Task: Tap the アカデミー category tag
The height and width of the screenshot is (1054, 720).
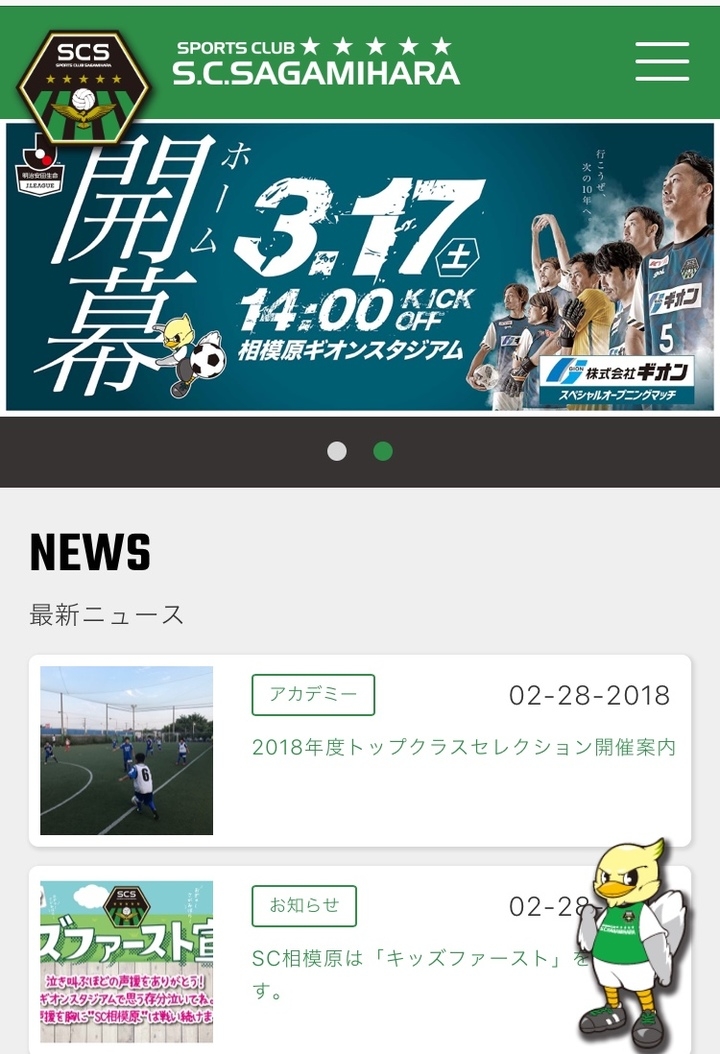Action: (313, 695)
